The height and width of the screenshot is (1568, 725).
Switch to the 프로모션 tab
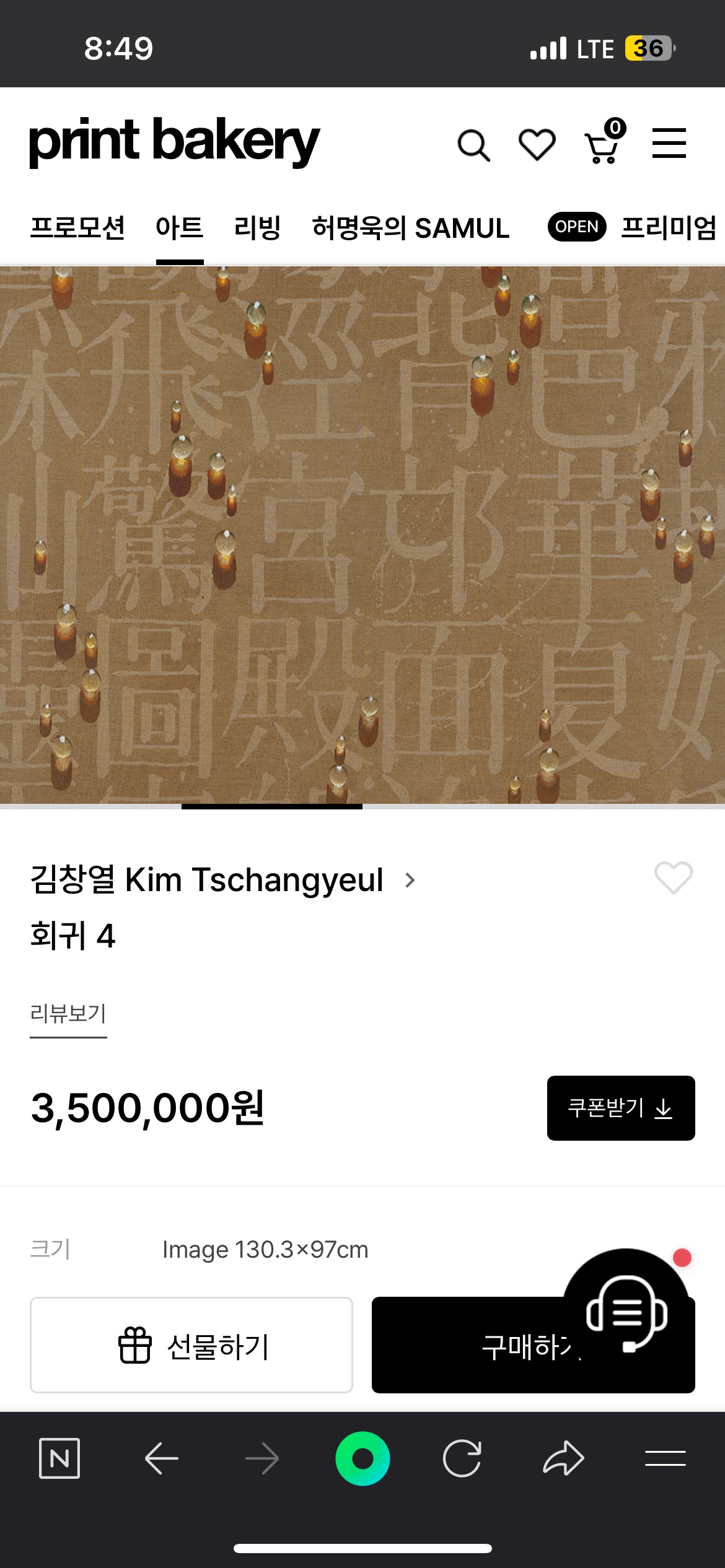click(x=77, y=228)
